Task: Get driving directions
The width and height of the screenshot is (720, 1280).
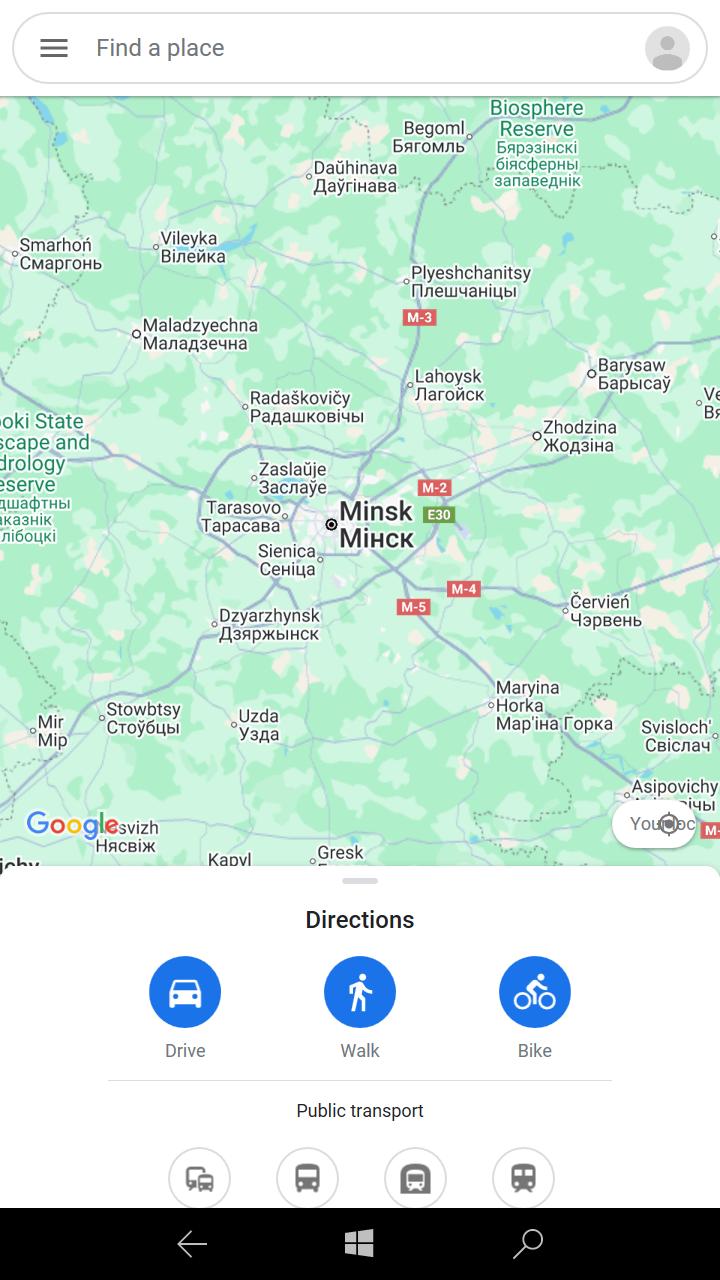Action: 185,992
